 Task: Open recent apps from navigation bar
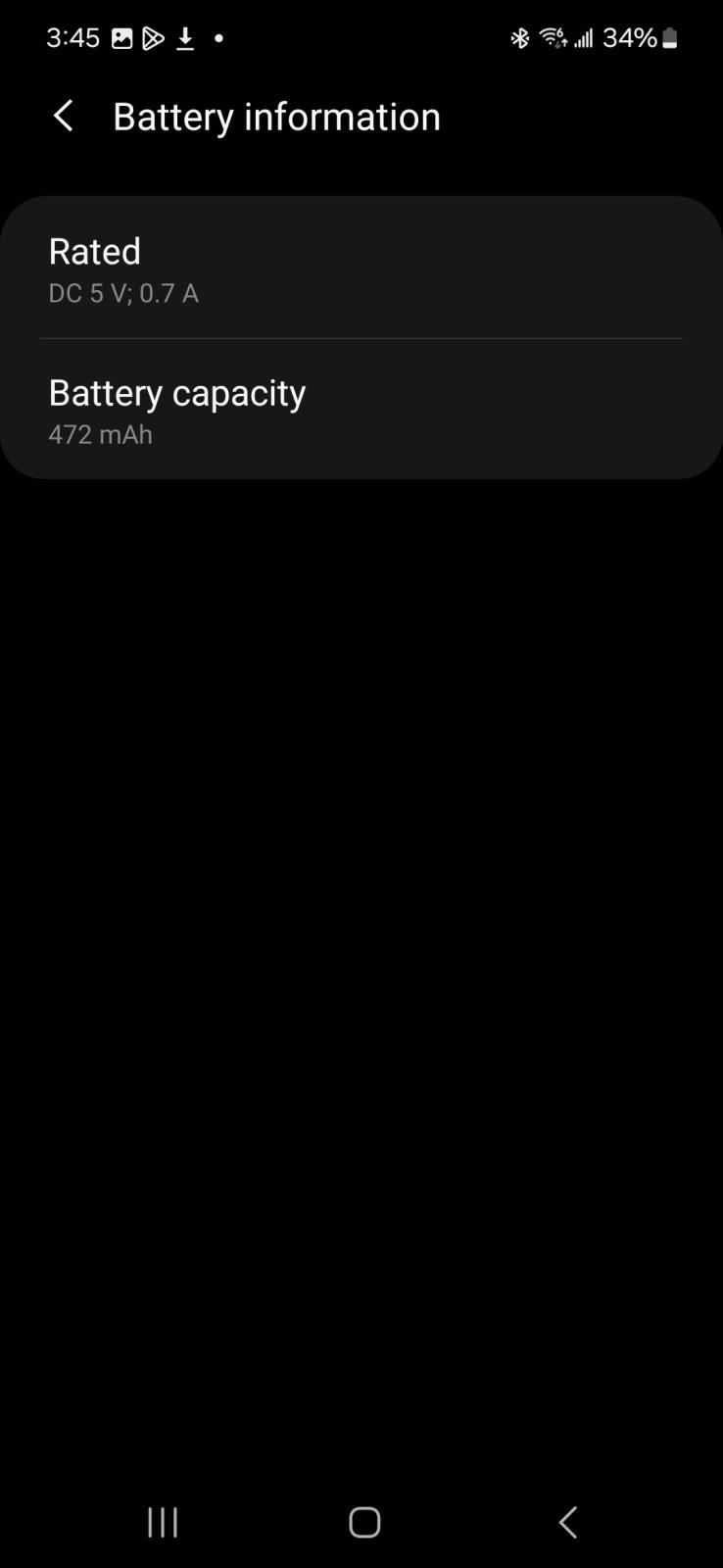click(163, 1522)
